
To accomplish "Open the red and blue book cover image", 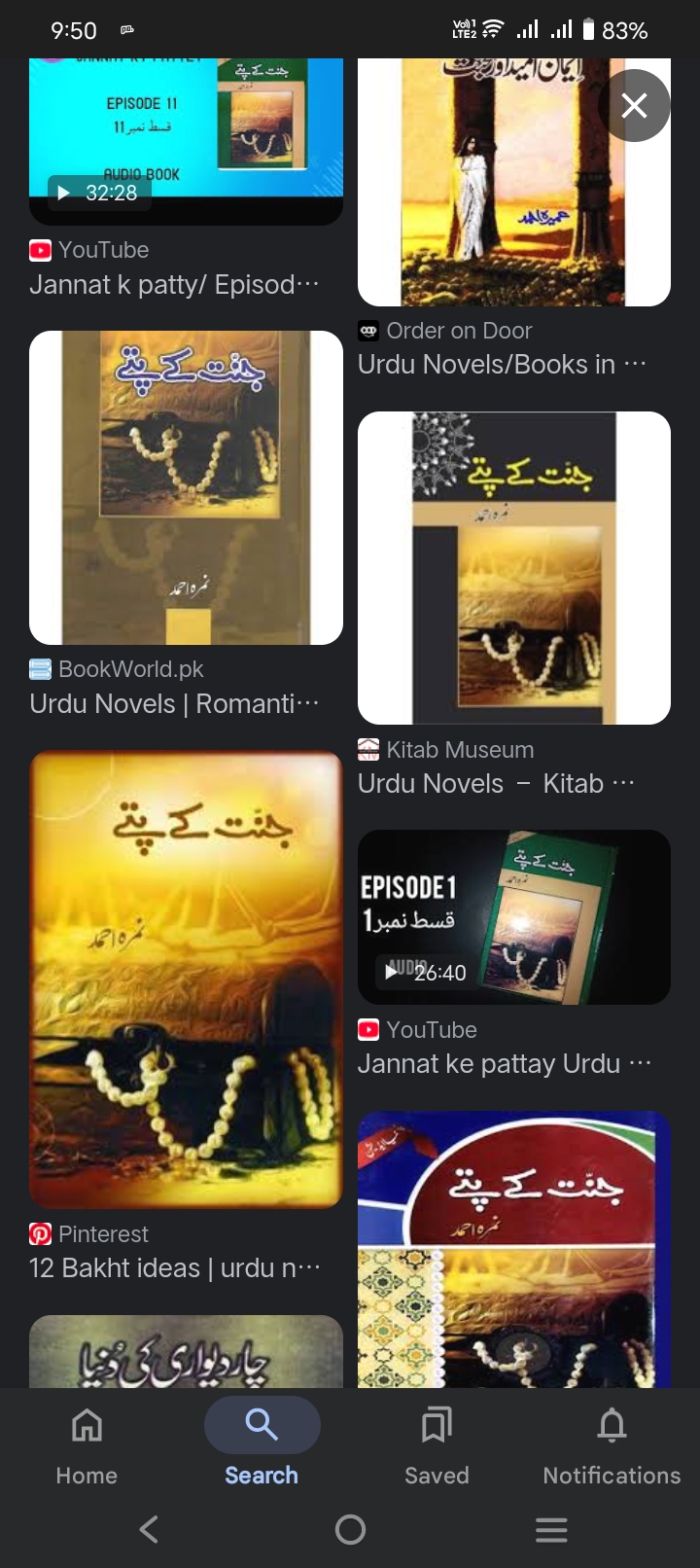I will [x=513, y=1249].
